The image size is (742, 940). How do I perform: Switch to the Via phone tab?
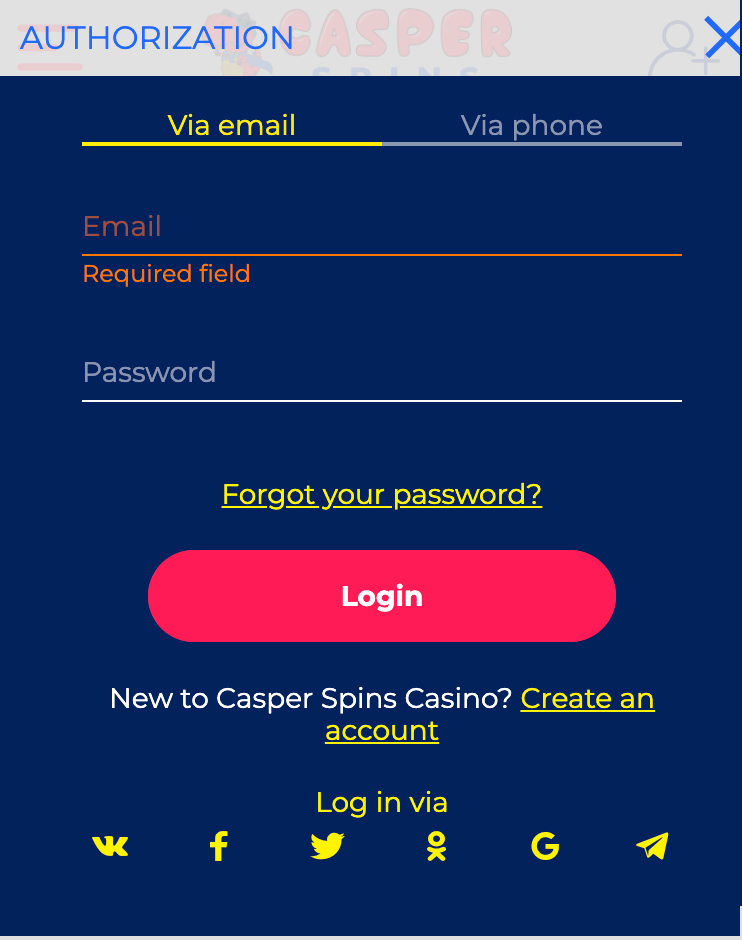(x=531, y=126)
